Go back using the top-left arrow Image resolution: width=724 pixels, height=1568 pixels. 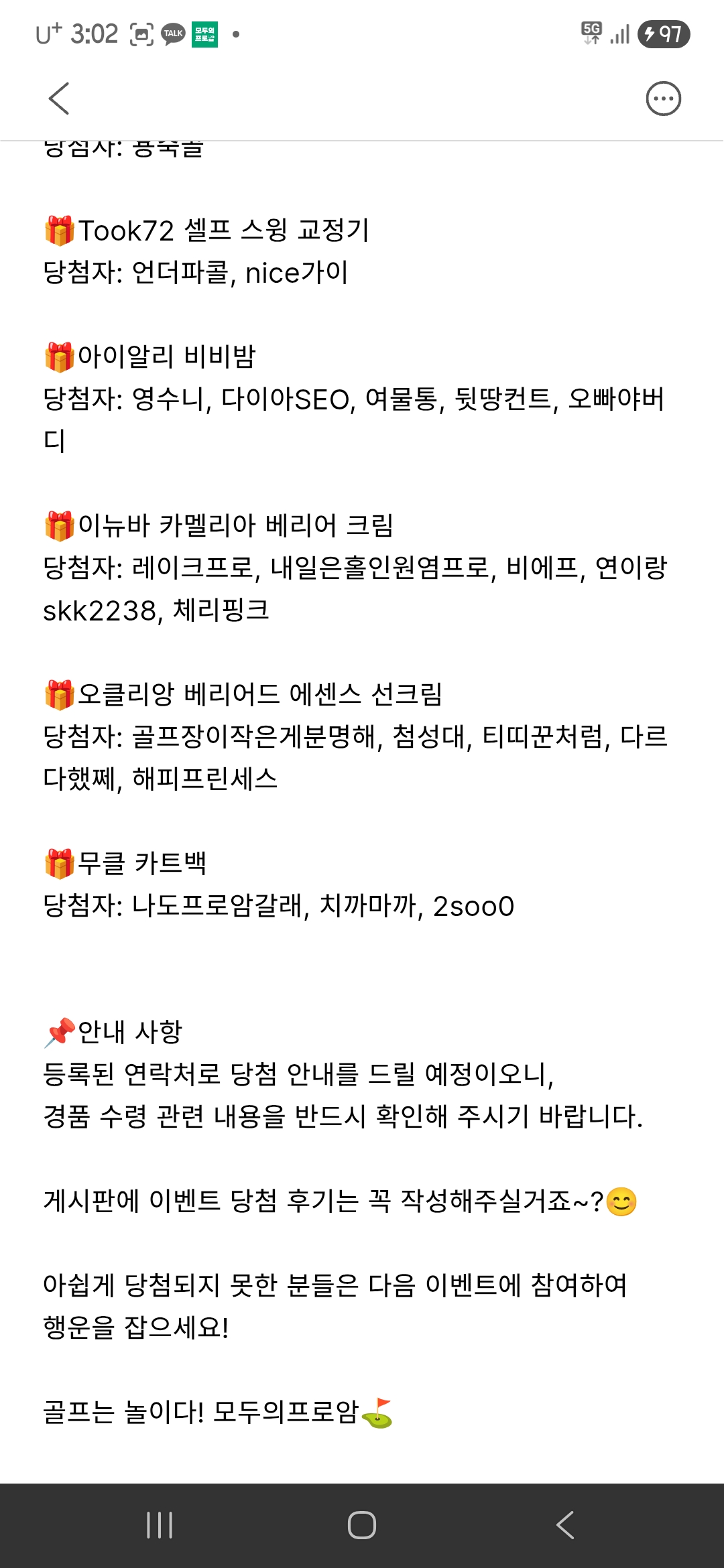[x=59, y=99]
